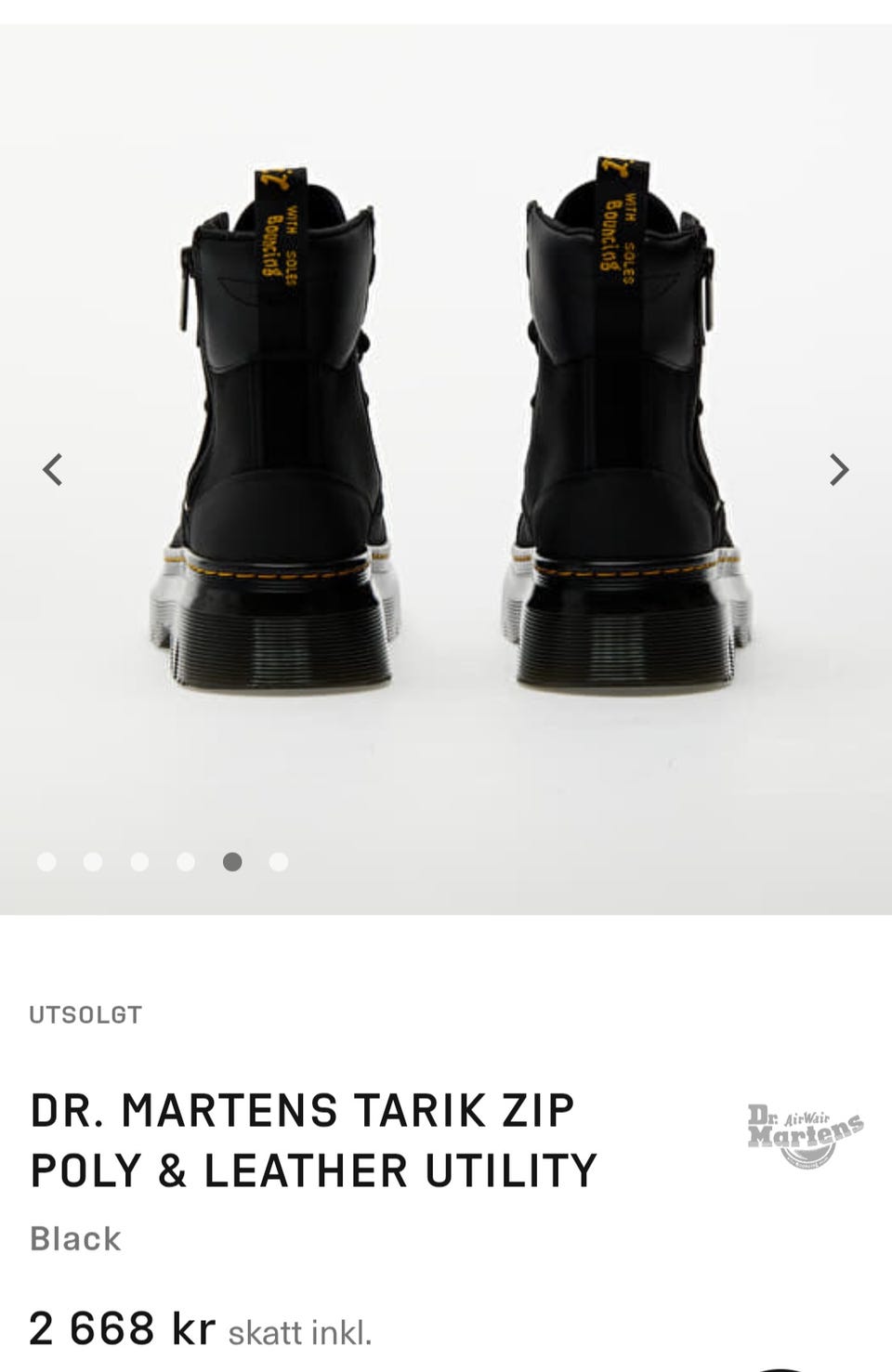
Task: Jump to the last image dot
Action: 279,862
